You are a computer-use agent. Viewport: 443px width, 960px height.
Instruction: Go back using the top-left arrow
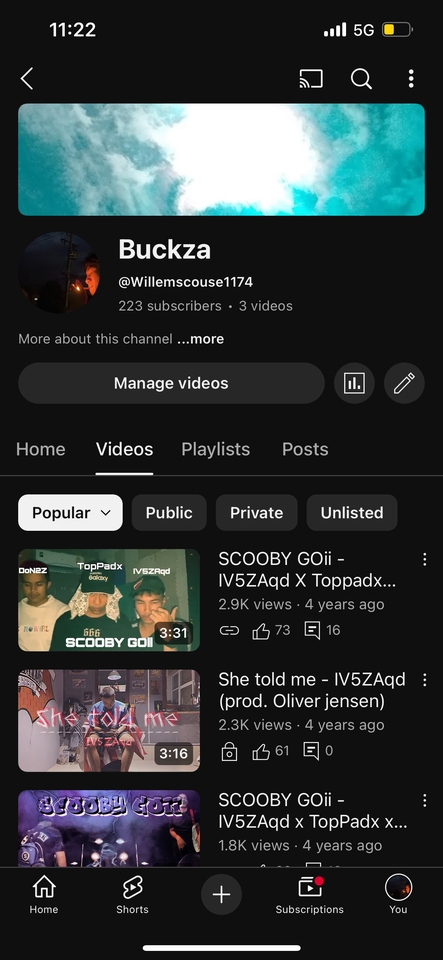[27, 78]
